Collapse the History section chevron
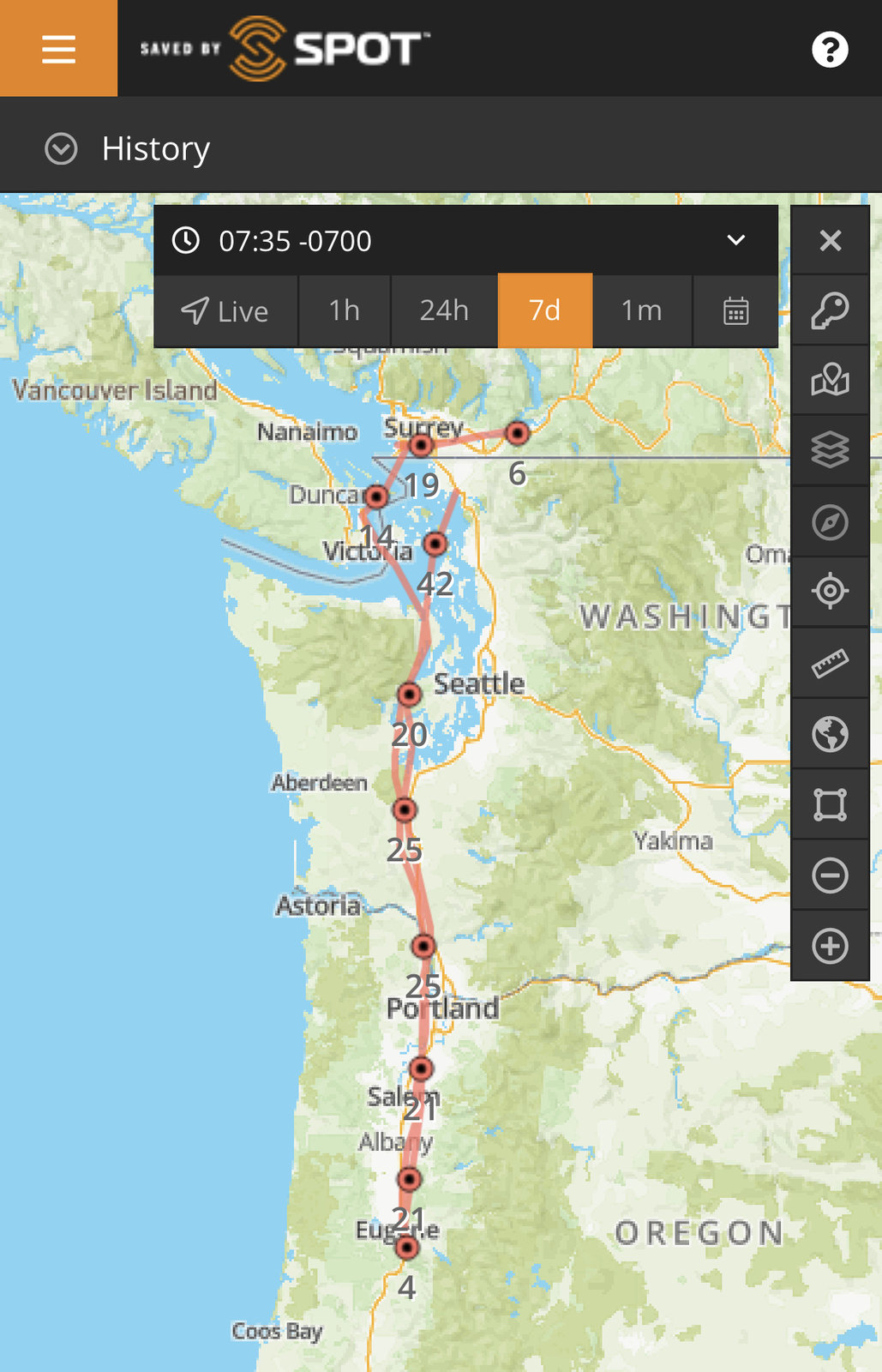The width and height of the screenshot is (882, 1372). [x=61, y=148]
